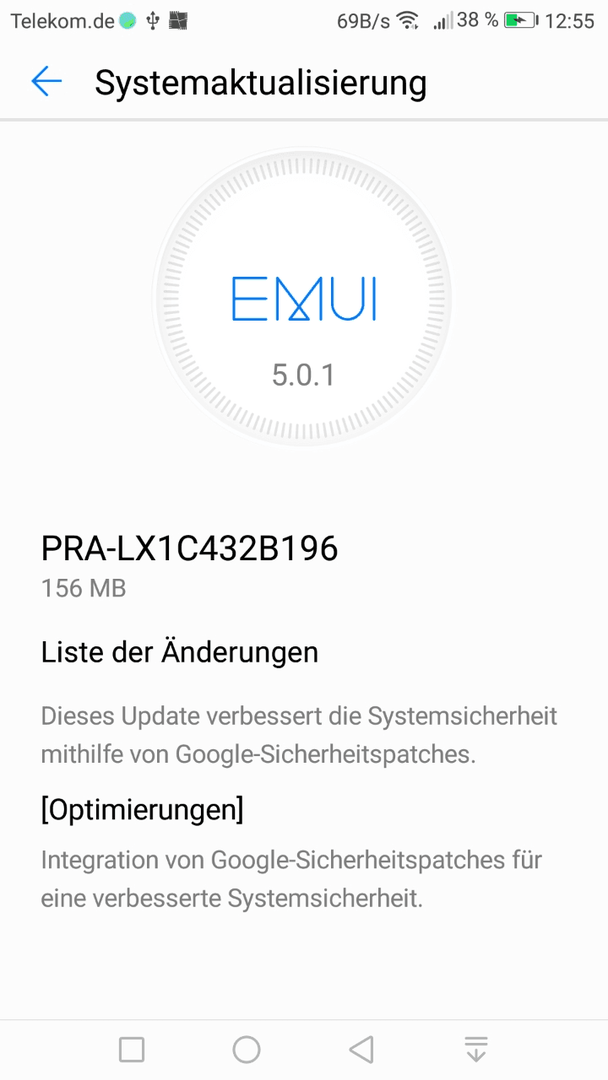
Task: Go to the home screen
Action: (247, 1049)
